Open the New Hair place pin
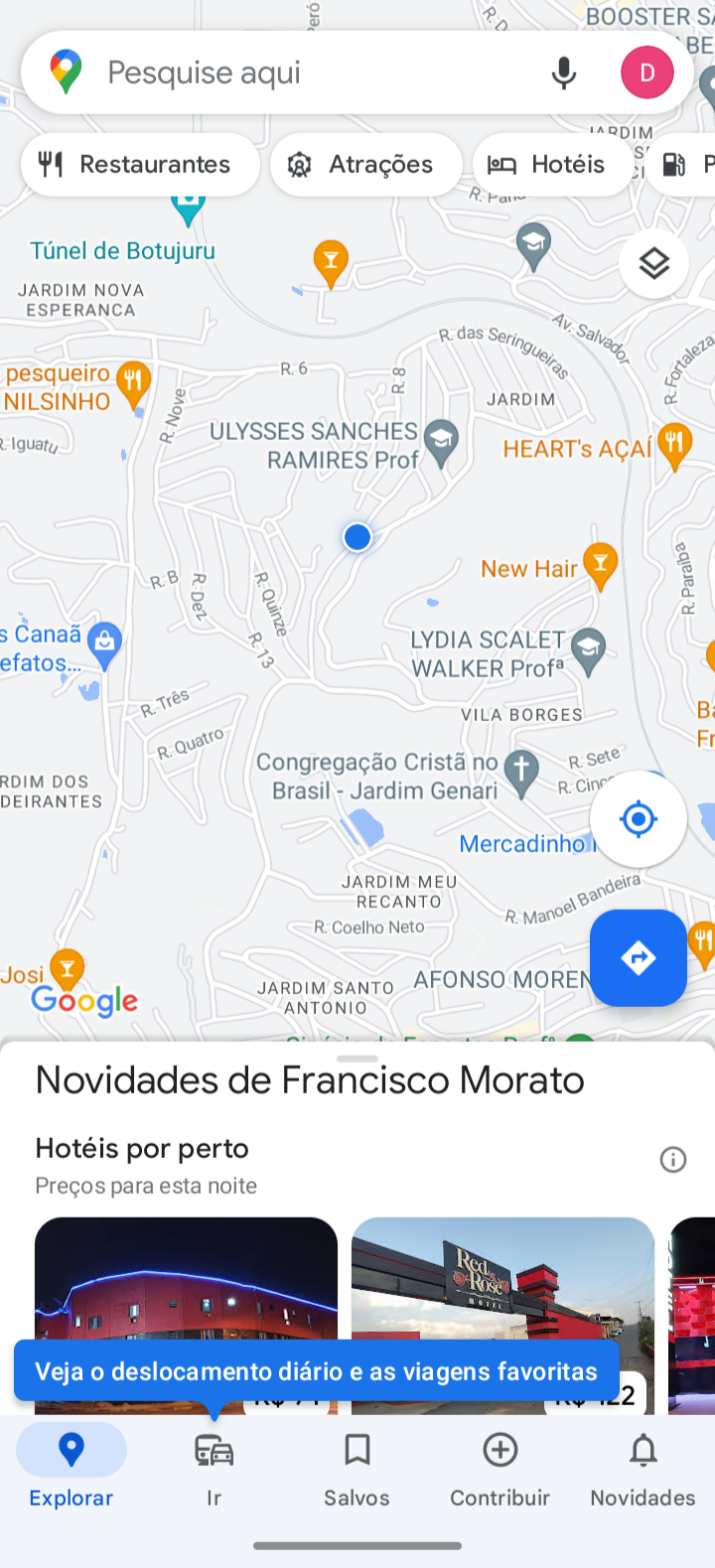The width and height of the screenshot is (715, 1568). pos(599,564)
